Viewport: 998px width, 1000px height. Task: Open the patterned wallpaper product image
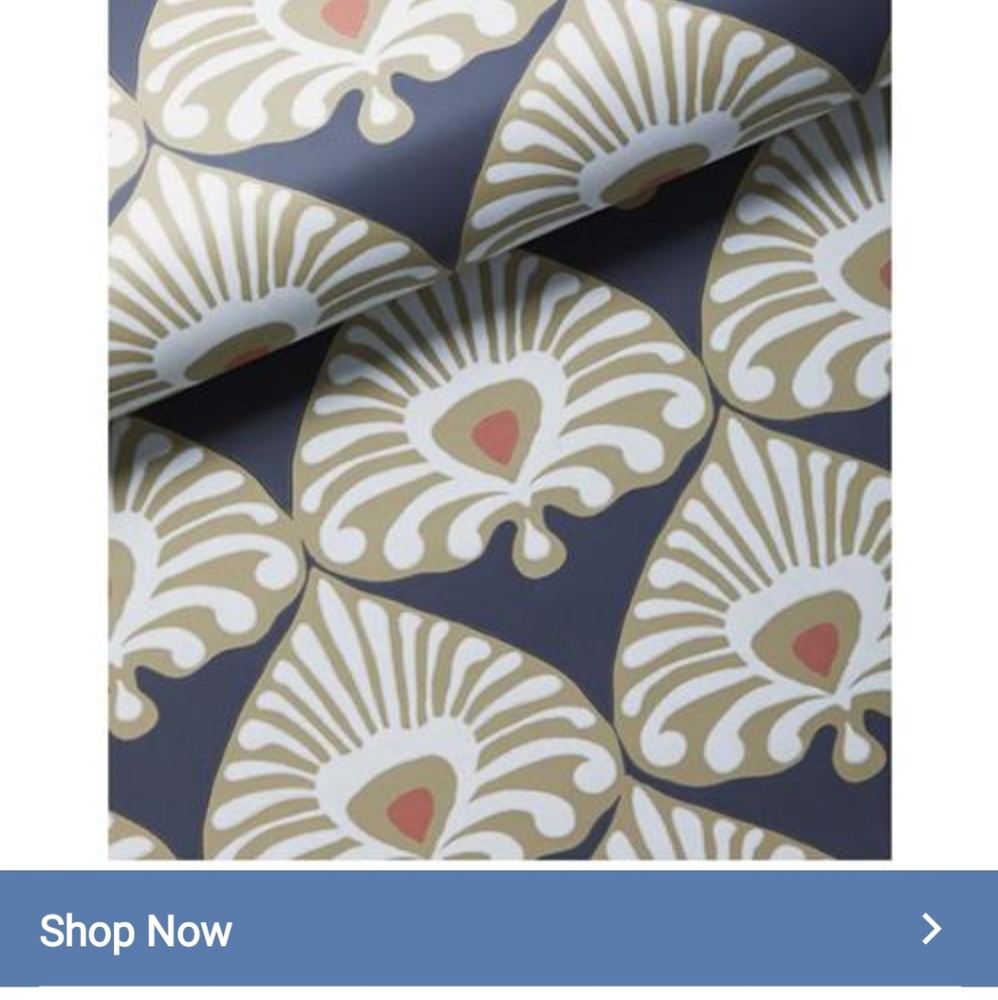click(x=499, y=430)
